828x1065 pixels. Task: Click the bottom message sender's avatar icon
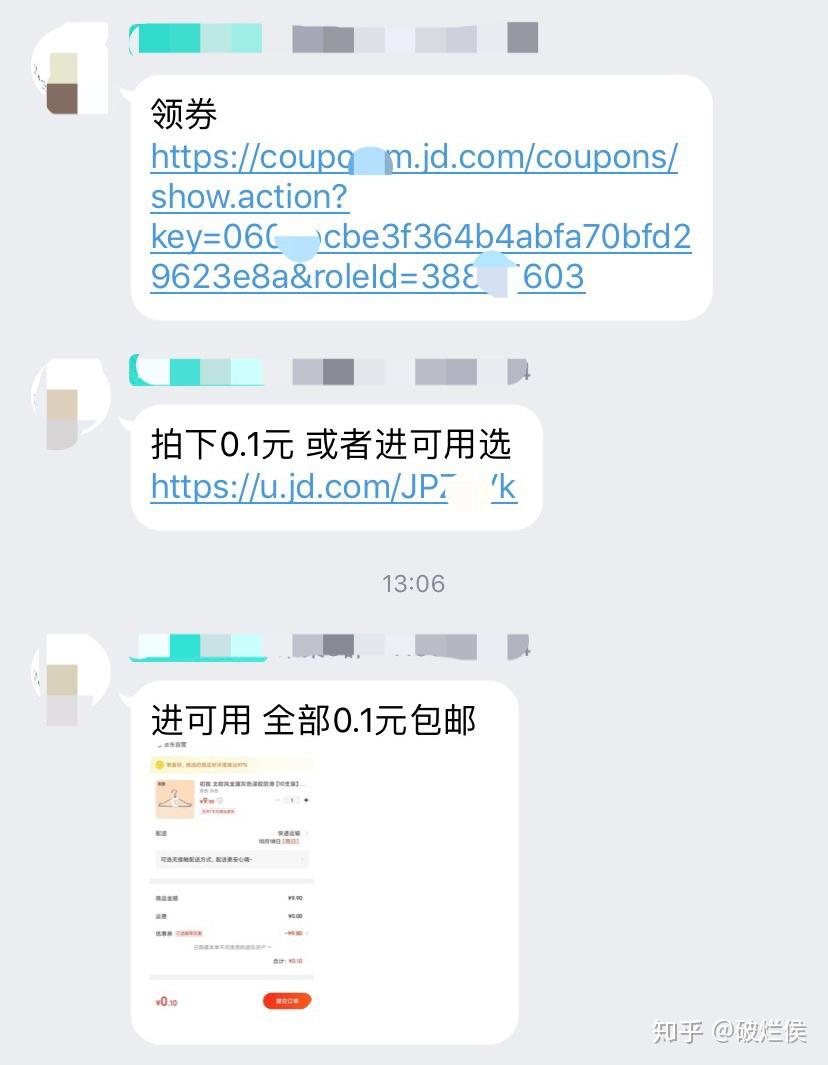point(70,675)
